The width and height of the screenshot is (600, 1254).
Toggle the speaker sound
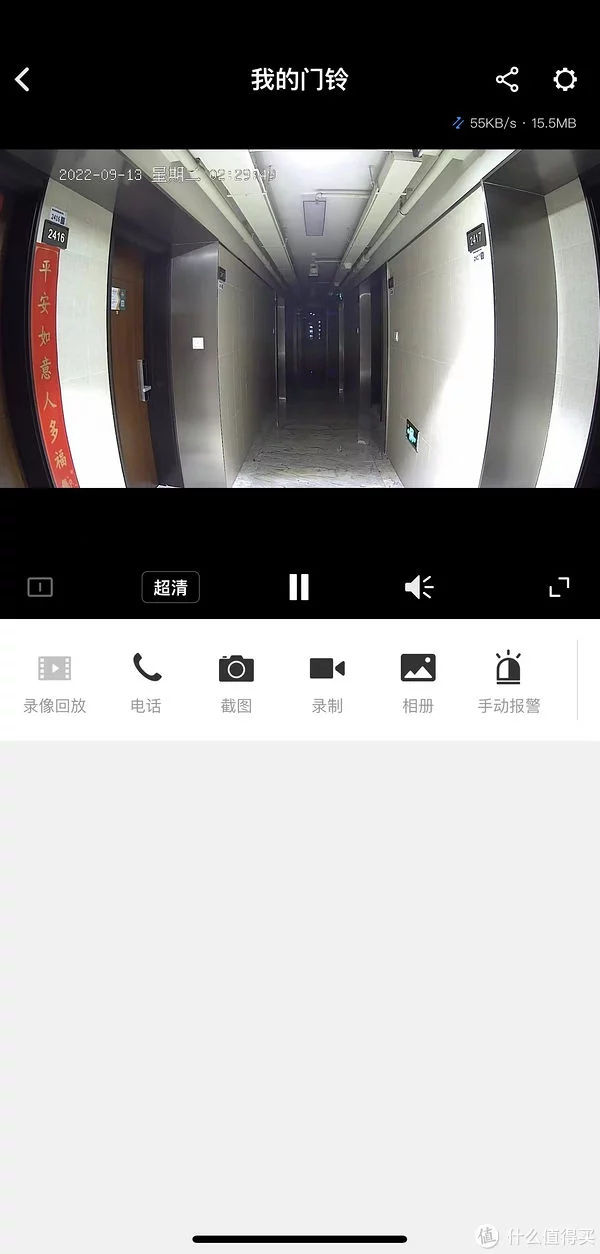[419, 587]
